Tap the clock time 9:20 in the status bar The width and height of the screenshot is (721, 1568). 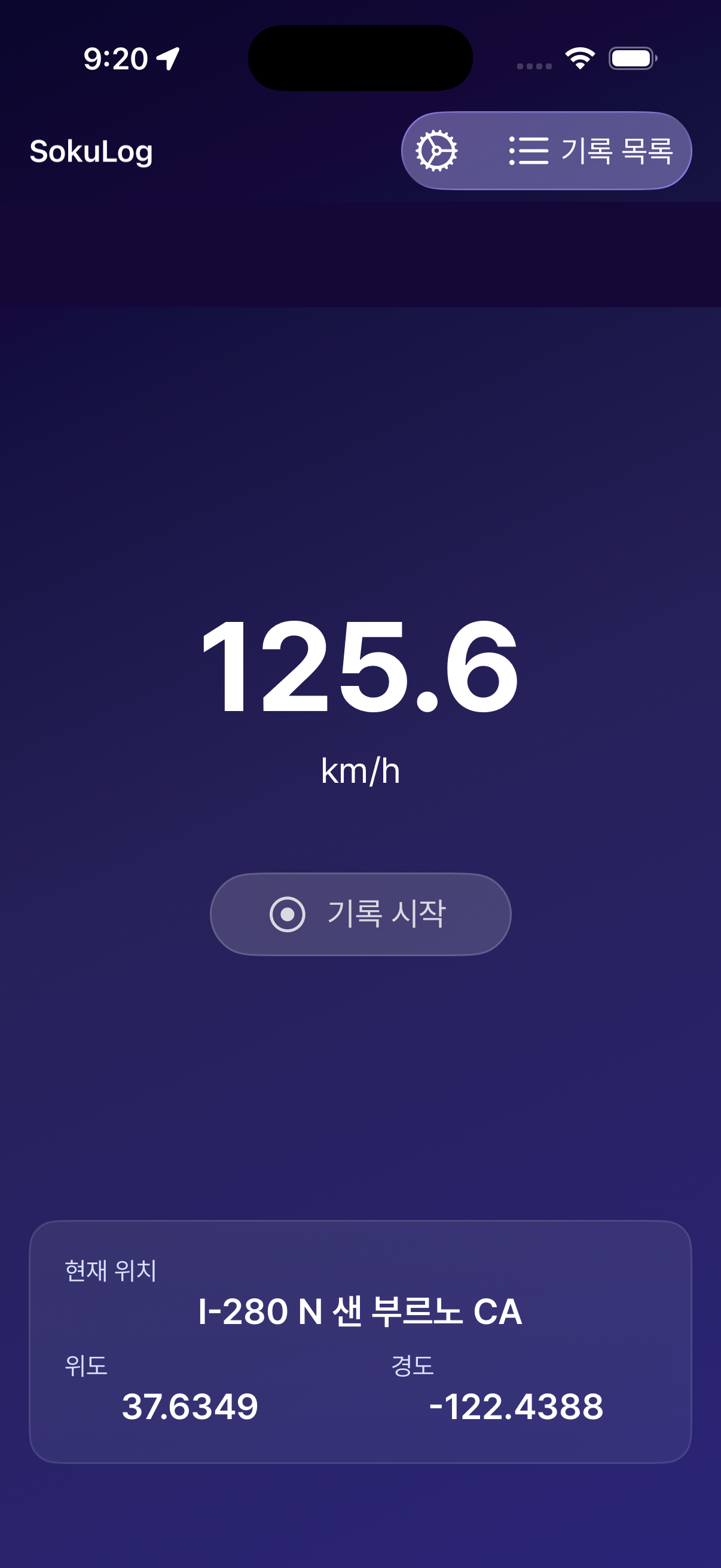point(115,58)
